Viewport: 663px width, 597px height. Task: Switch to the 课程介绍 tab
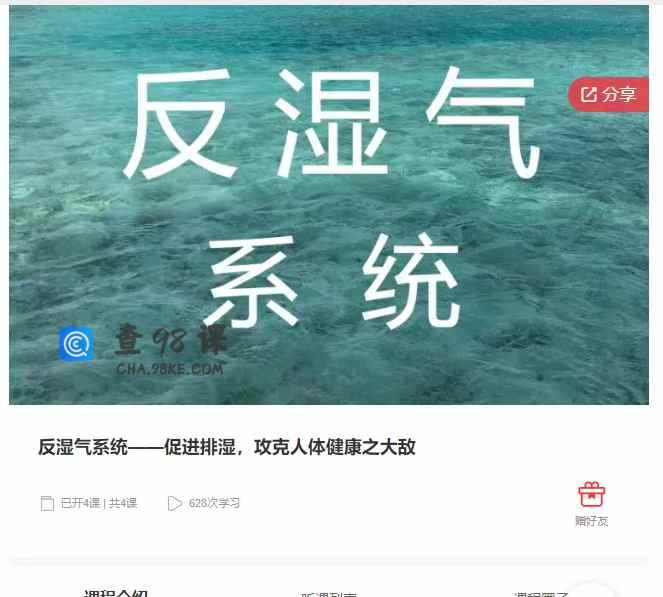click(x=116, y=593)
